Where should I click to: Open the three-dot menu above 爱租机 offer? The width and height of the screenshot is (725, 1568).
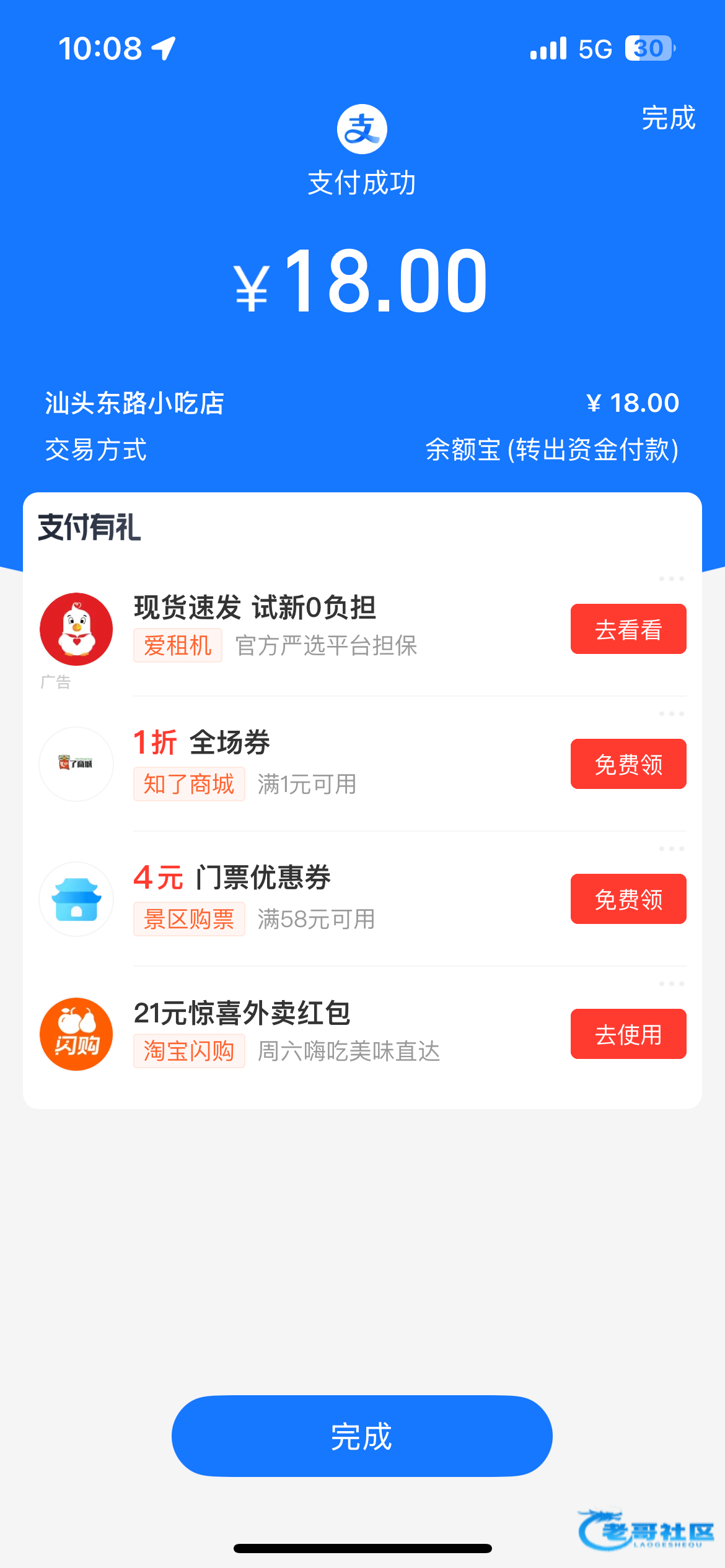[671, 578]
